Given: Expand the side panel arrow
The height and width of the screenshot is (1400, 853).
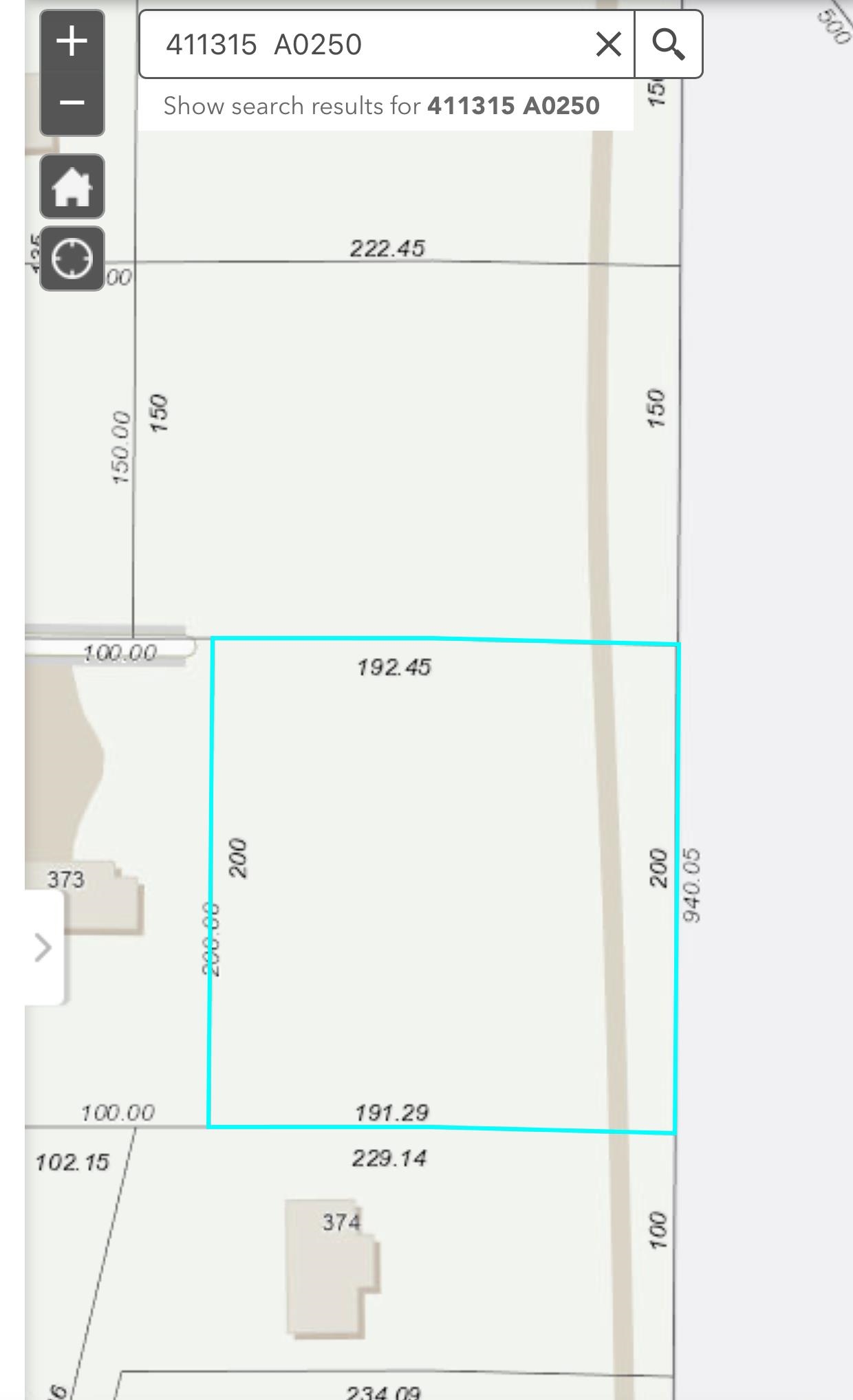Looking at the screenshot, I should click(x=44, y=948).
